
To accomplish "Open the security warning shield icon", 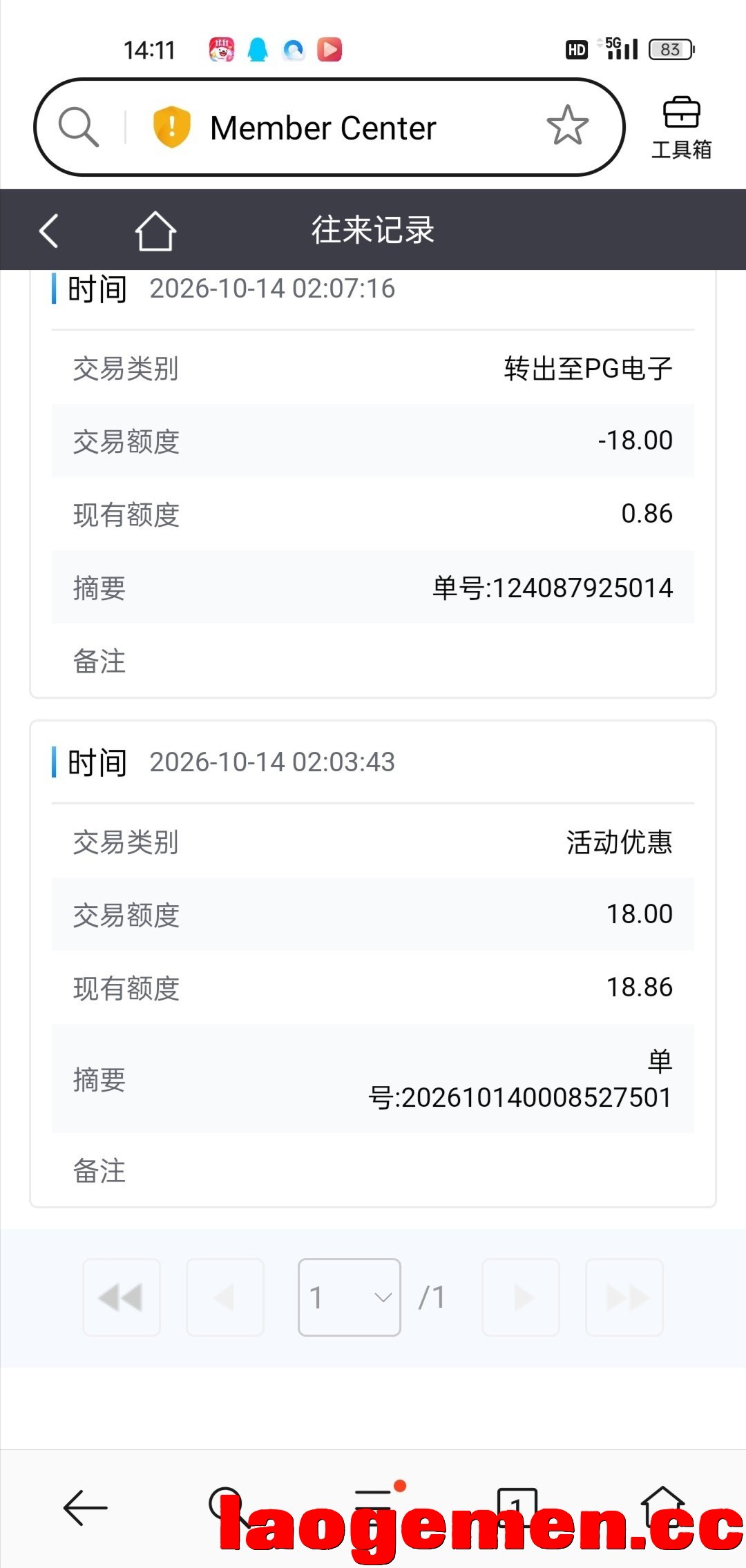I will 171,127.
